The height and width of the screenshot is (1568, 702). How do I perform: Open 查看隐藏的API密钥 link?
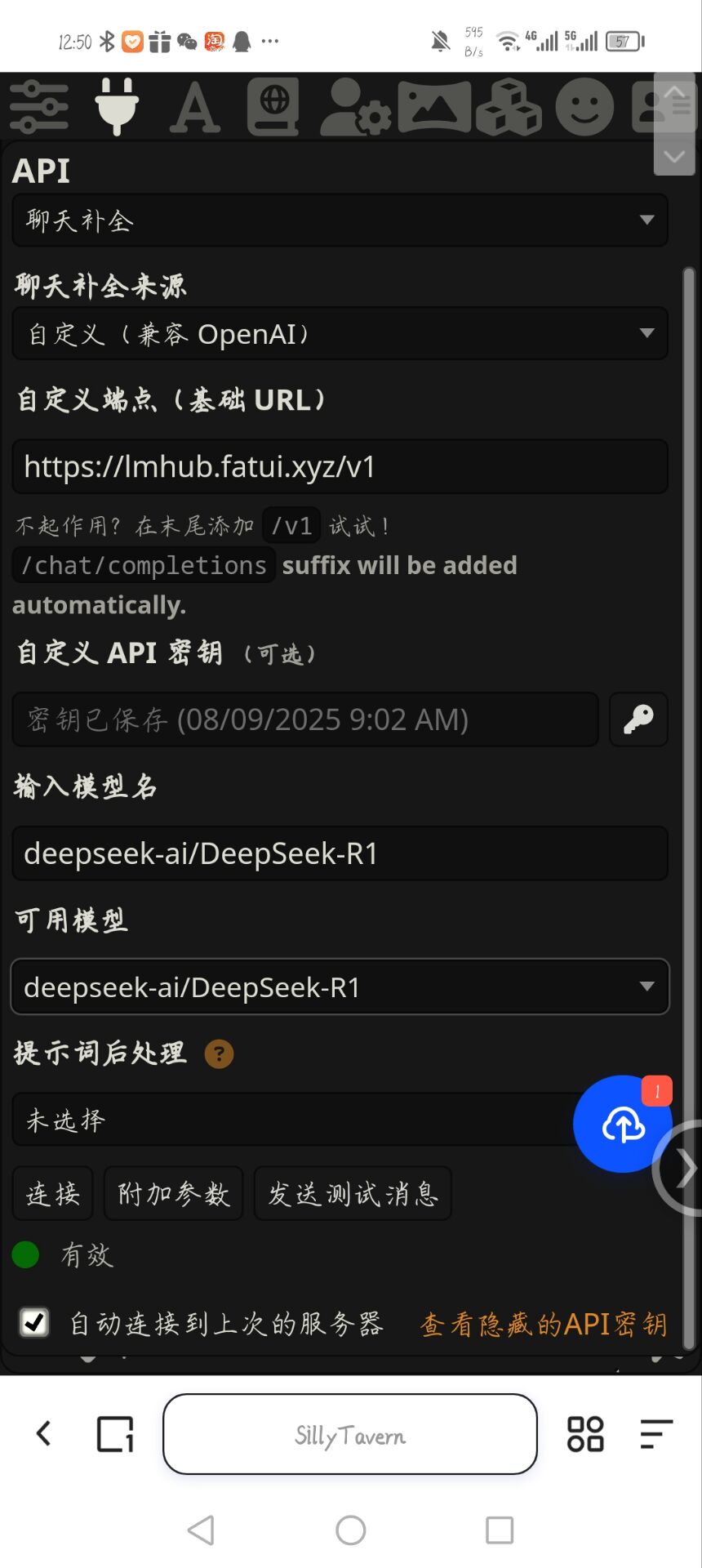(543, 1324)
